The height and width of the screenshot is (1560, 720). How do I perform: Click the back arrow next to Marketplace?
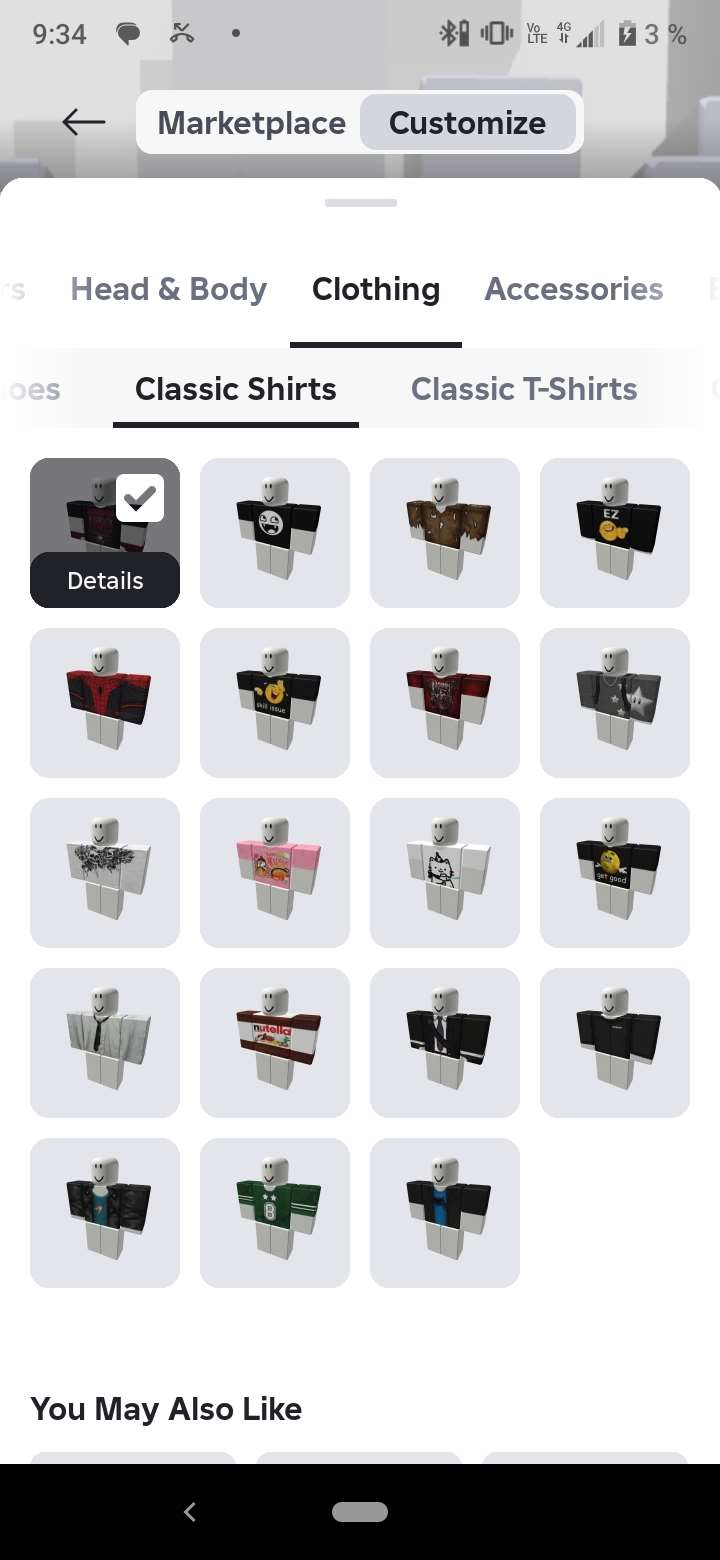[83, 122]
